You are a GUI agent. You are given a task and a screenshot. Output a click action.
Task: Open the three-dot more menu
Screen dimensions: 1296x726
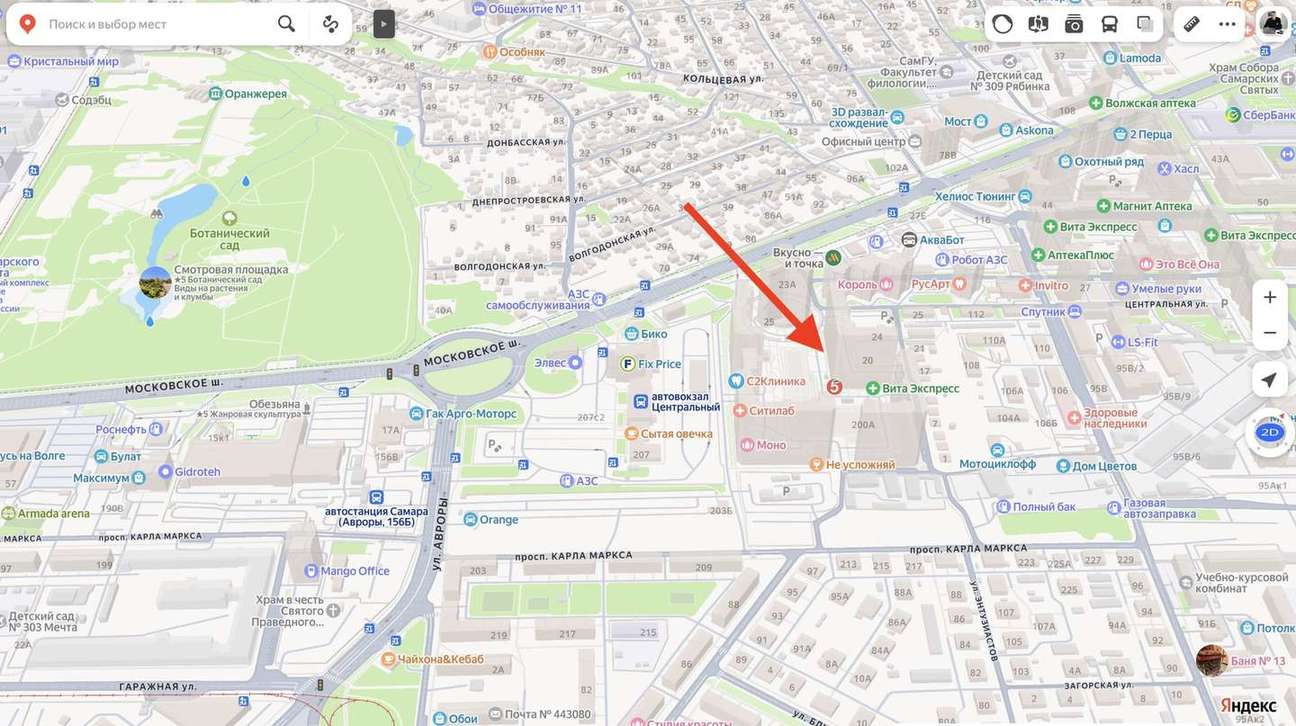click(x=1227, y=24)
